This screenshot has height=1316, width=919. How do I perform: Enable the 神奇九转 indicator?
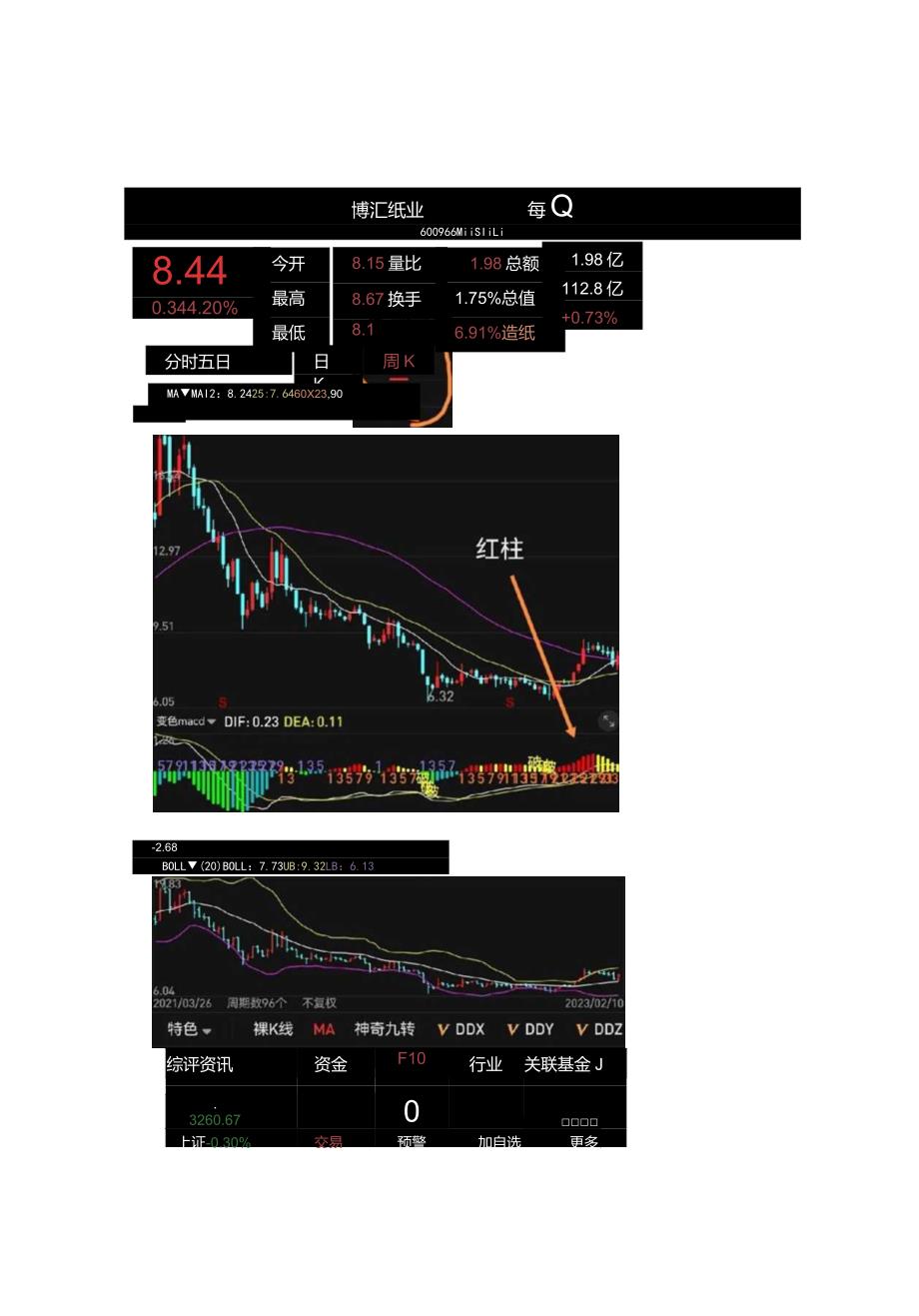pos(383,1029)
